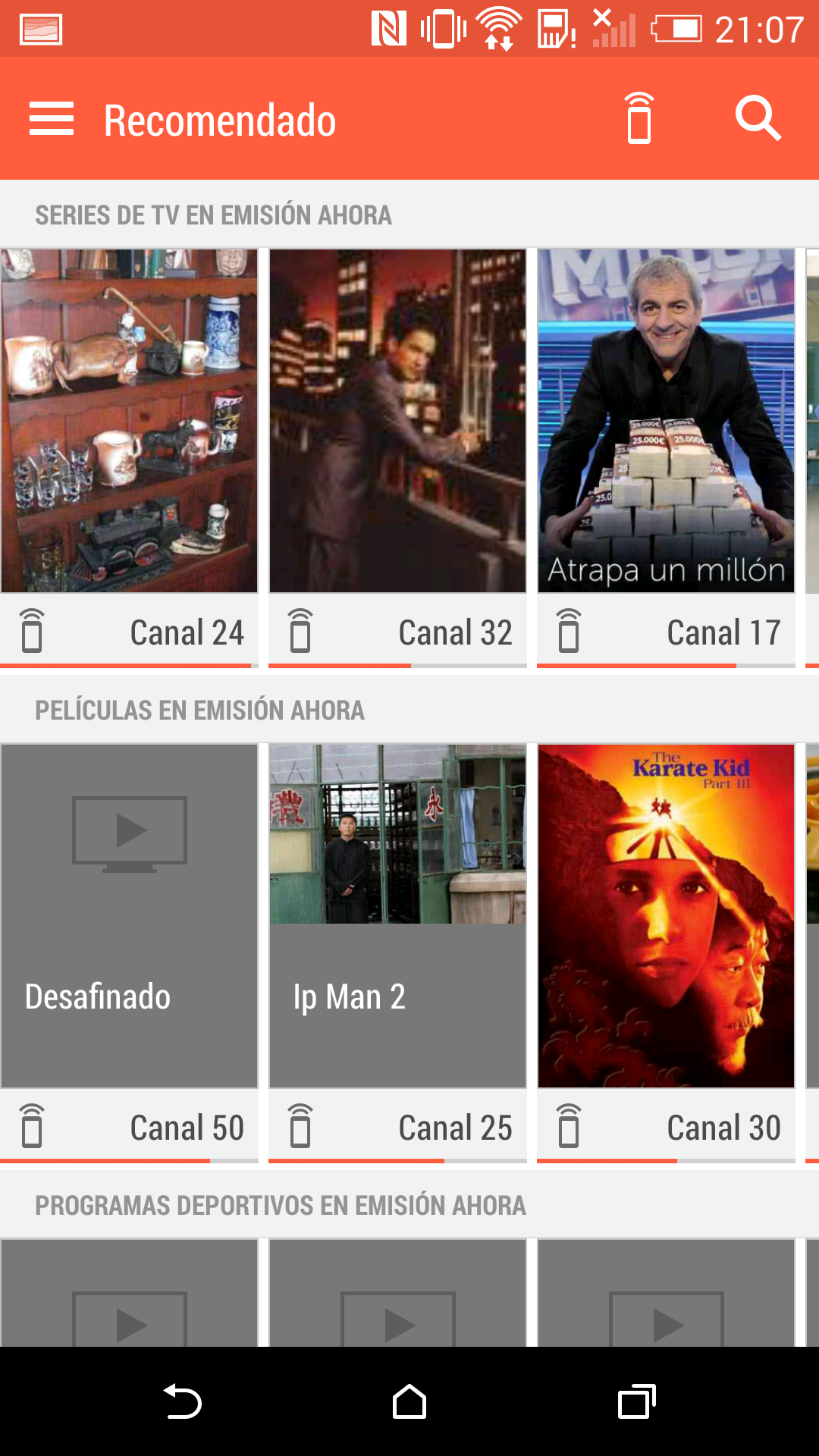The width and height of the screenshot is (819, 1456).
Task: Go back using the system back button
Action: [182, 1401]
